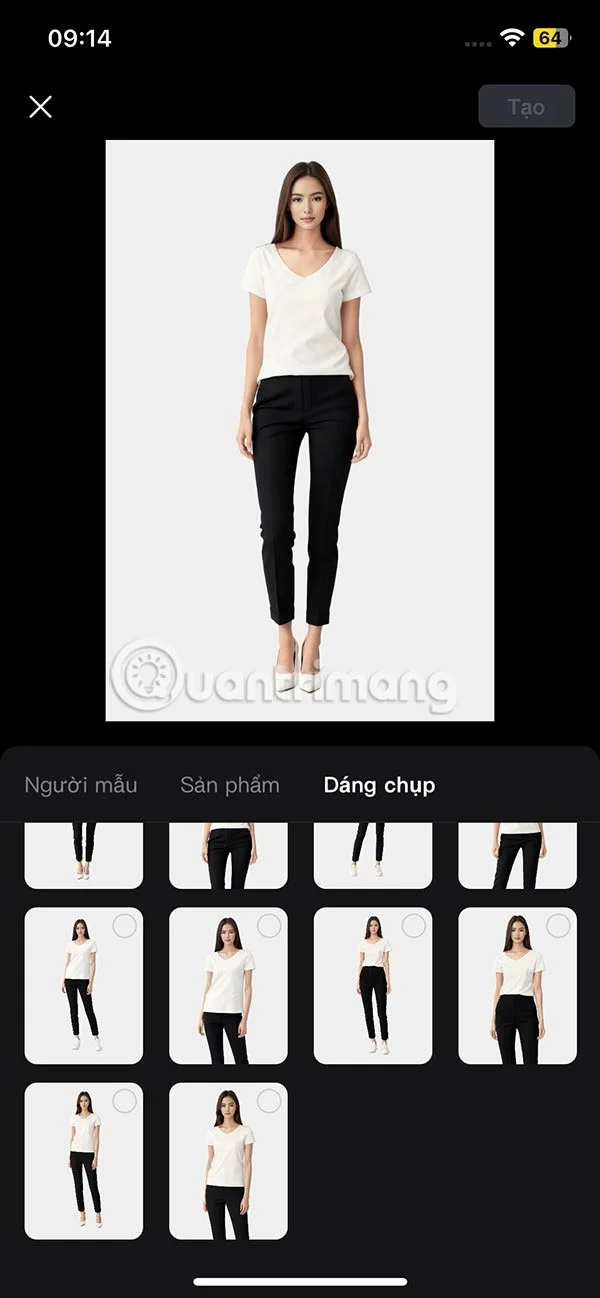Screen dimensions: 600x1298
Task: Select the second pose thumbnail in the middle row
Action: pyautogui.click(x=228, y=985)
